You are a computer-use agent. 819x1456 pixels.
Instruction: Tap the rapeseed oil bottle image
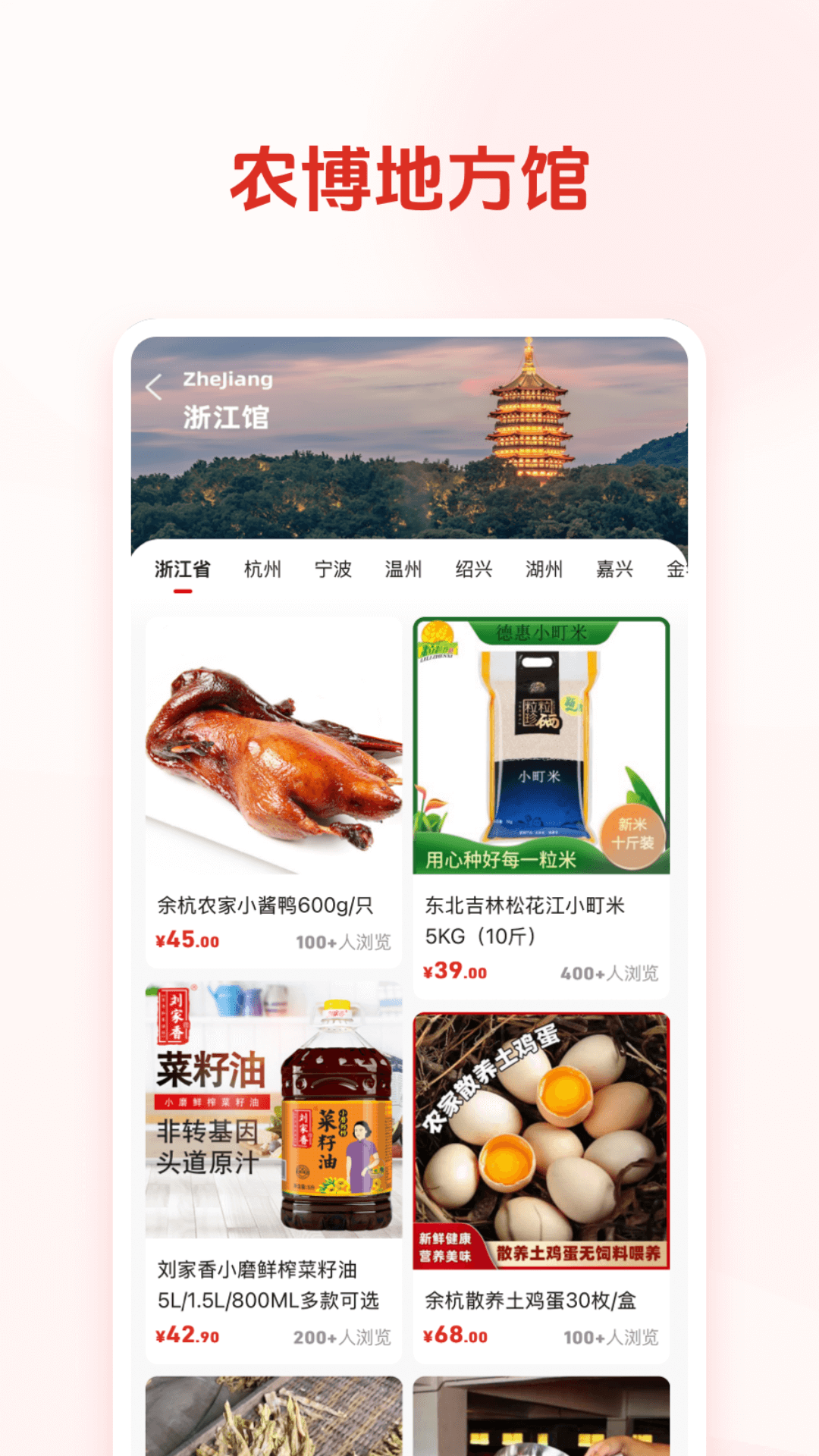271,1107
